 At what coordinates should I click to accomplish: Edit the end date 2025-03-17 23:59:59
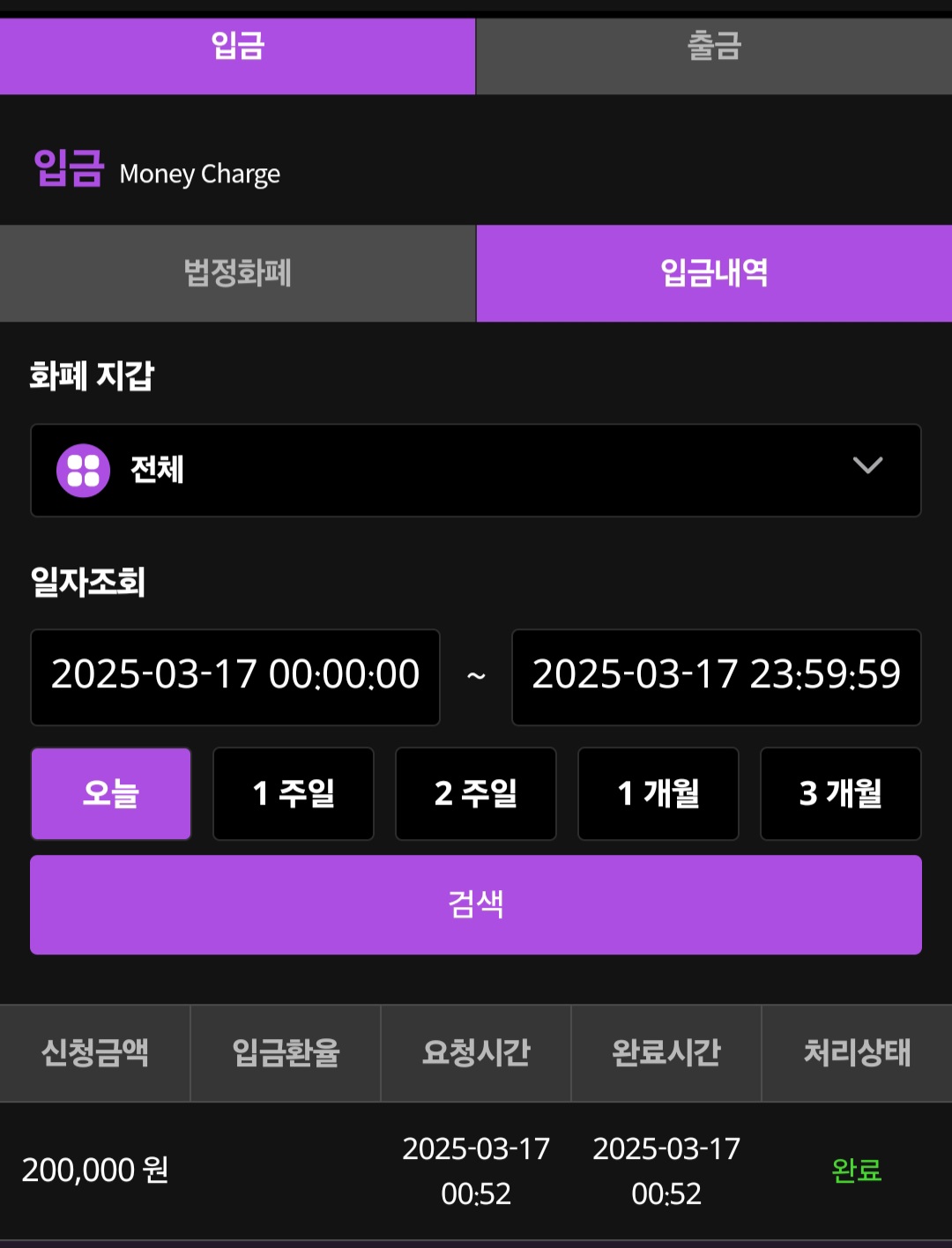click(x=716, y=677)
